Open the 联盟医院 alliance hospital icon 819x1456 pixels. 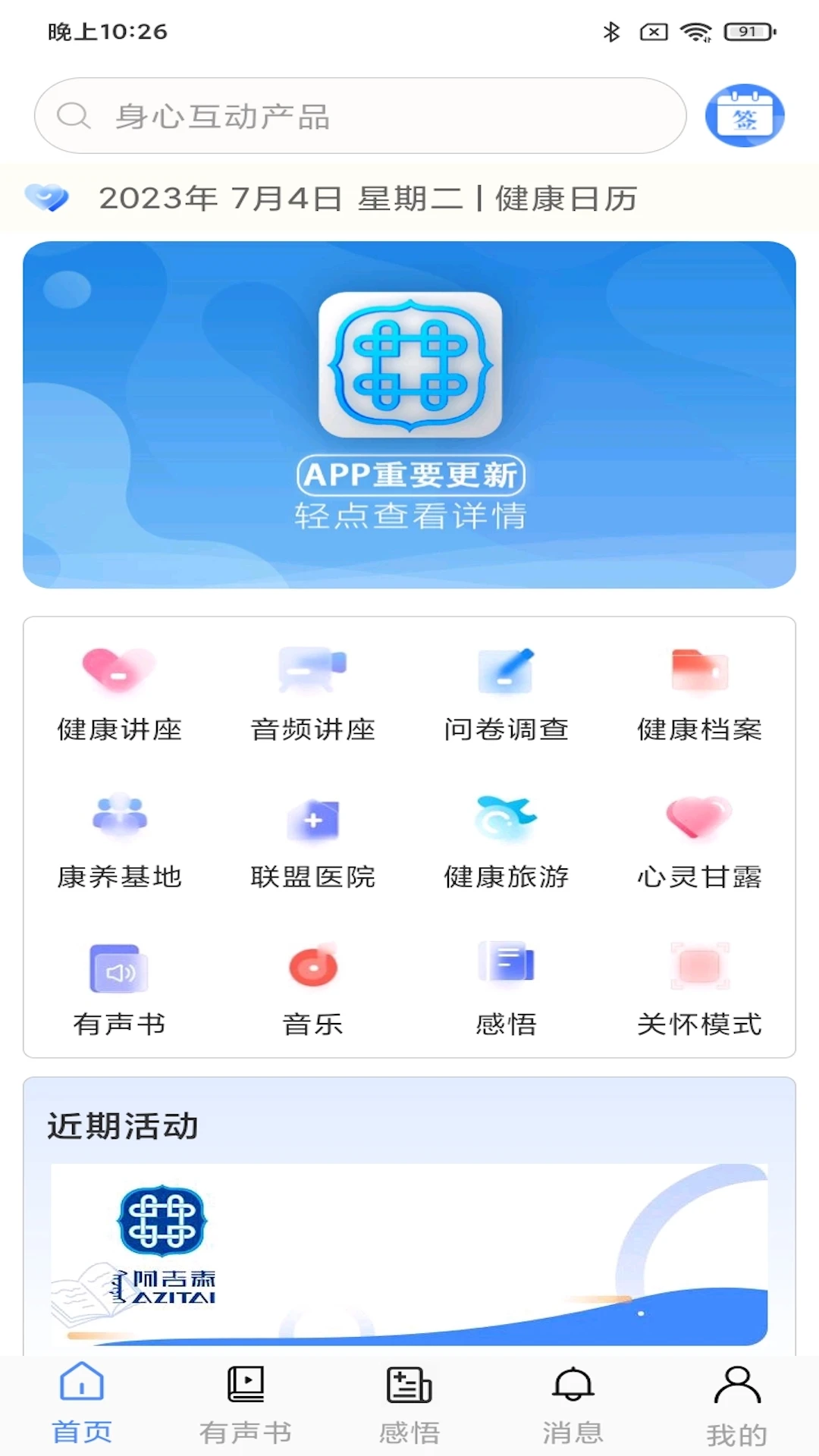[x=312, y=838]
